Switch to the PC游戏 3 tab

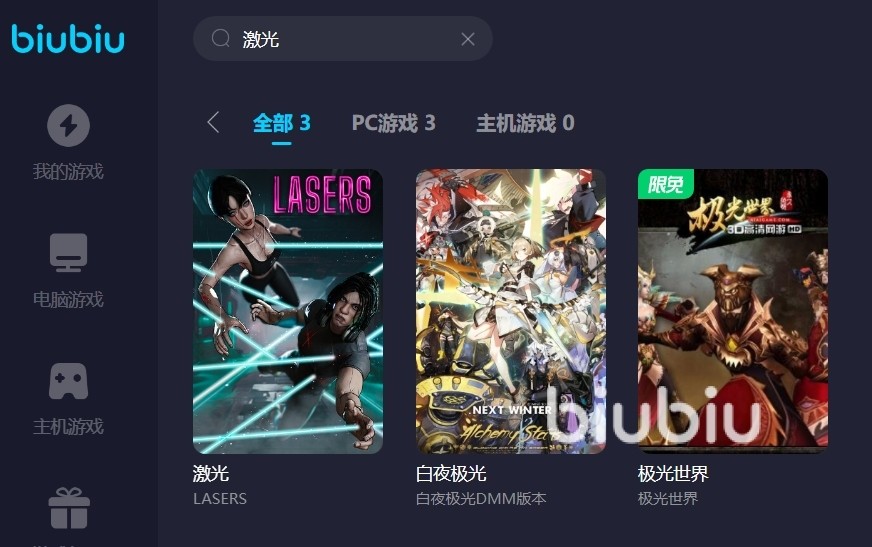(393, 123)
